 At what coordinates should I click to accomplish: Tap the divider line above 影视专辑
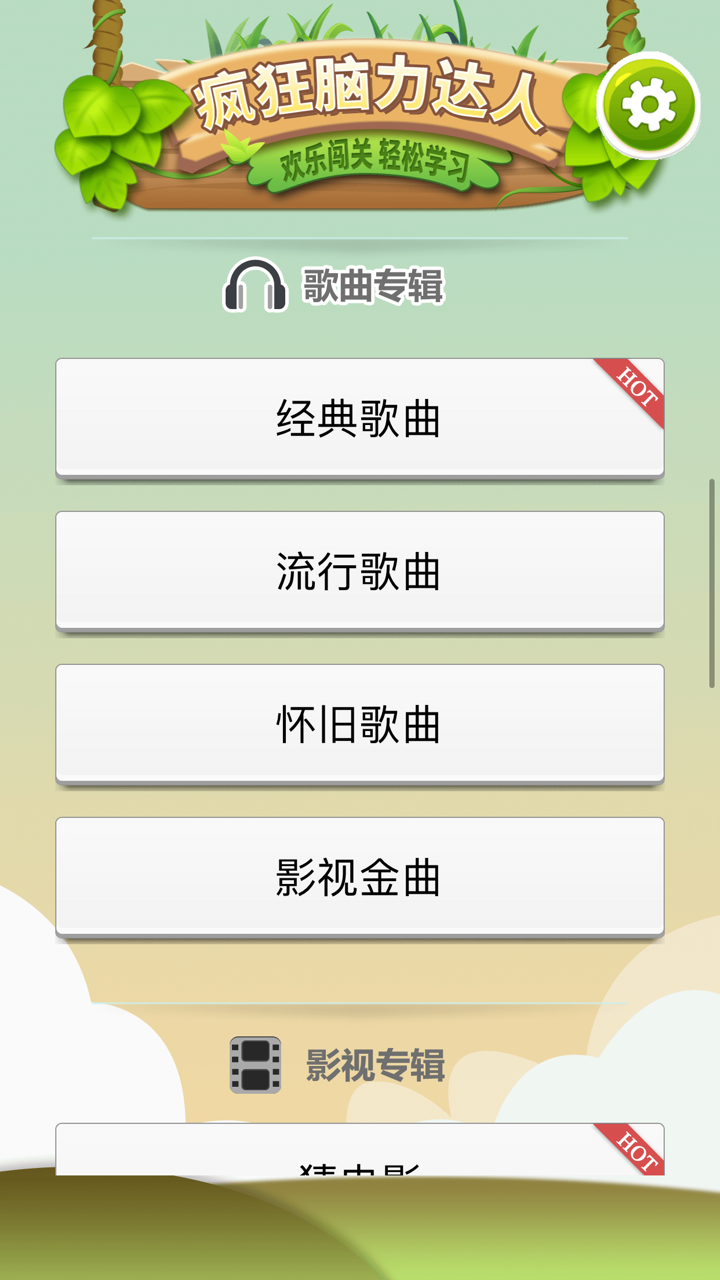tap(360, 1003)
